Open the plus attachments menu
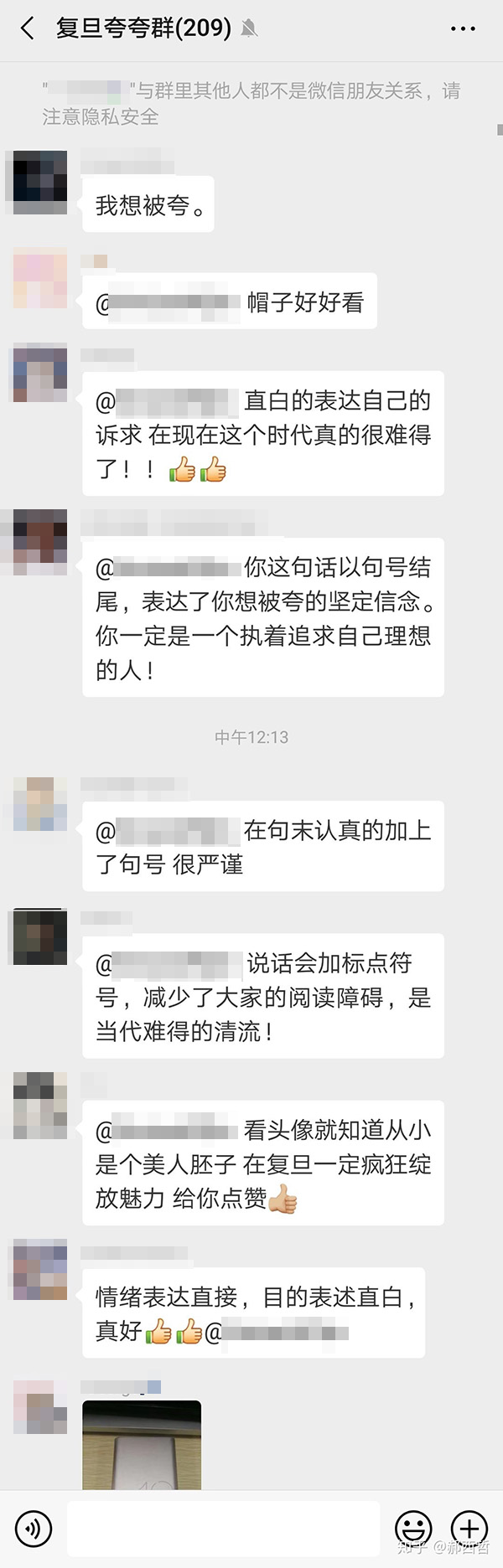This screenshot has width=503, height=1568. point(469,1529)
